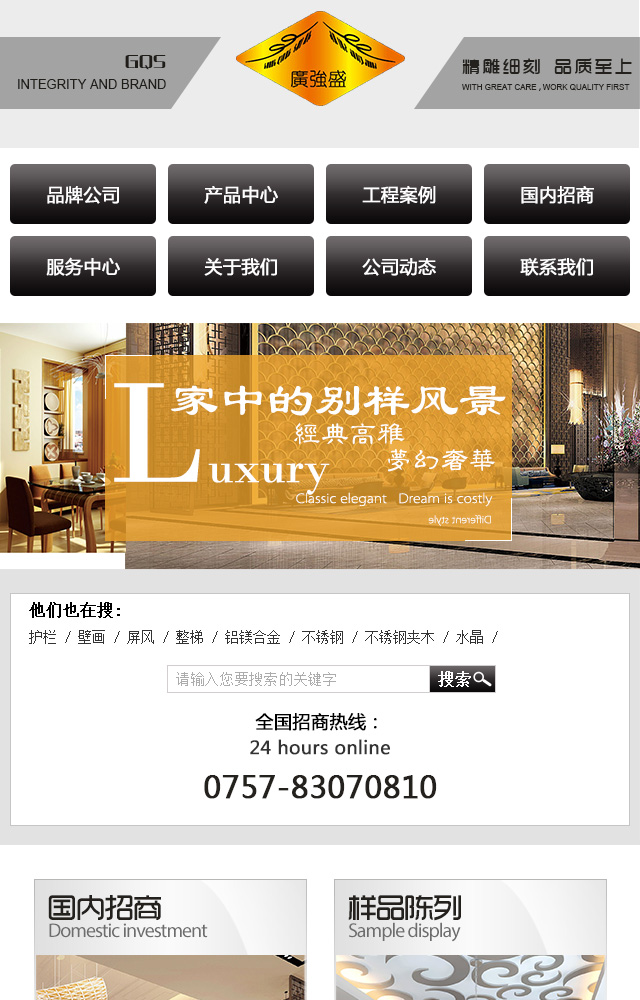
Task: Open 服务中心
Action: 83,266
